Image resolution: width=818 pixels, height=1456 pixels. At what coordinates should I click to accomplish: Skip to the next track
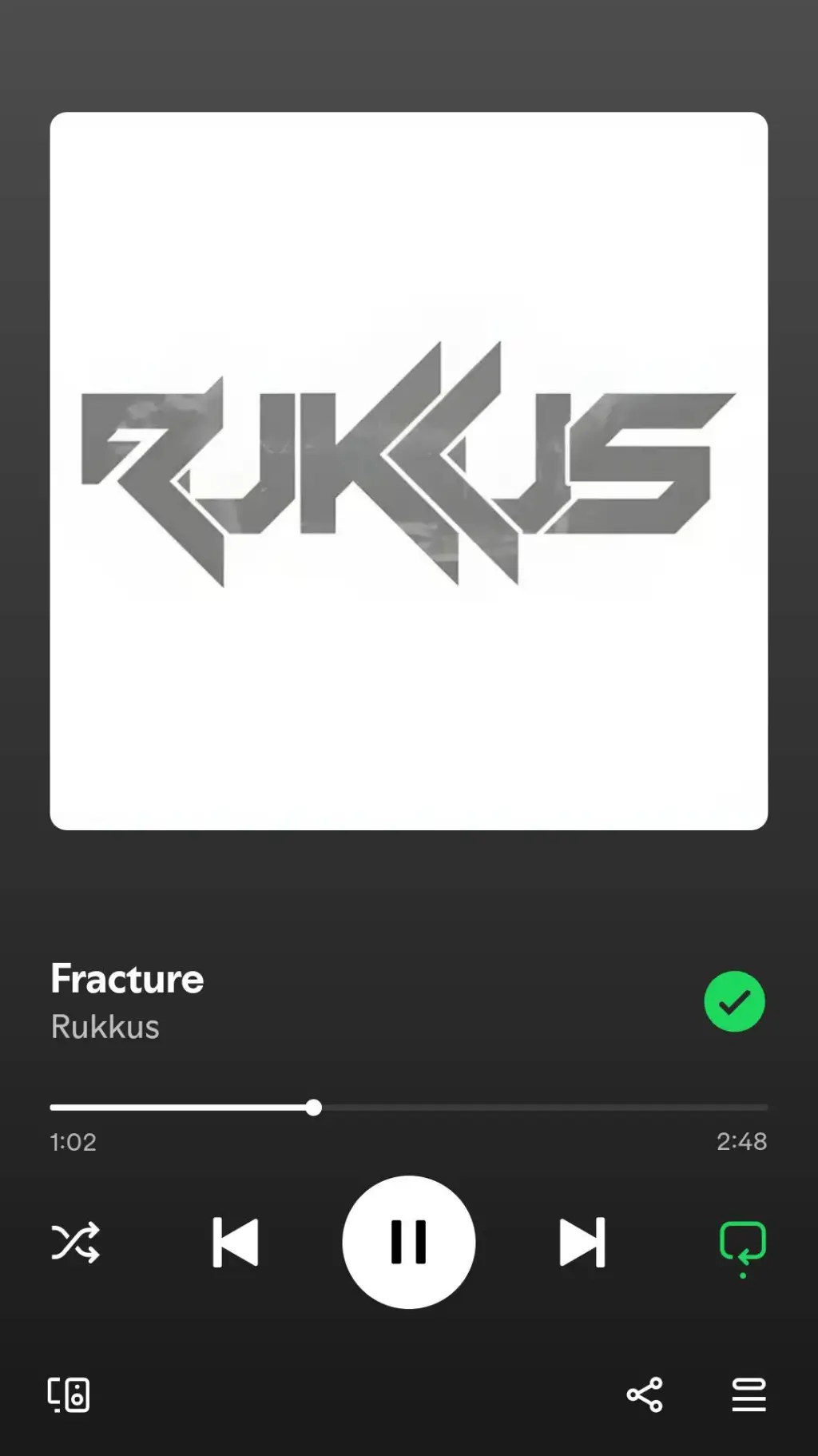[582, 1242]
